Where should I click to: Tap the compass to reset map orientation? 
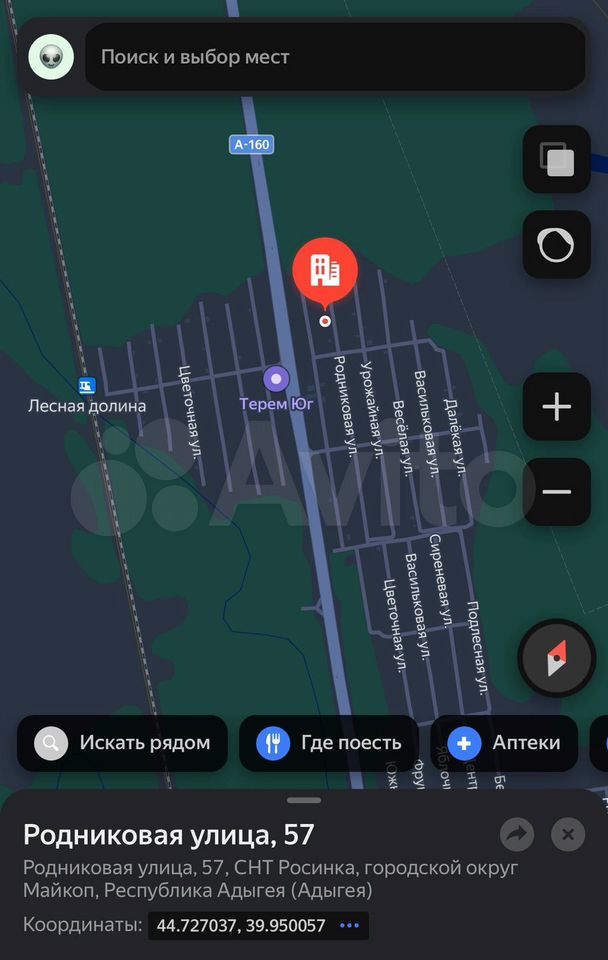click(557, 658)
